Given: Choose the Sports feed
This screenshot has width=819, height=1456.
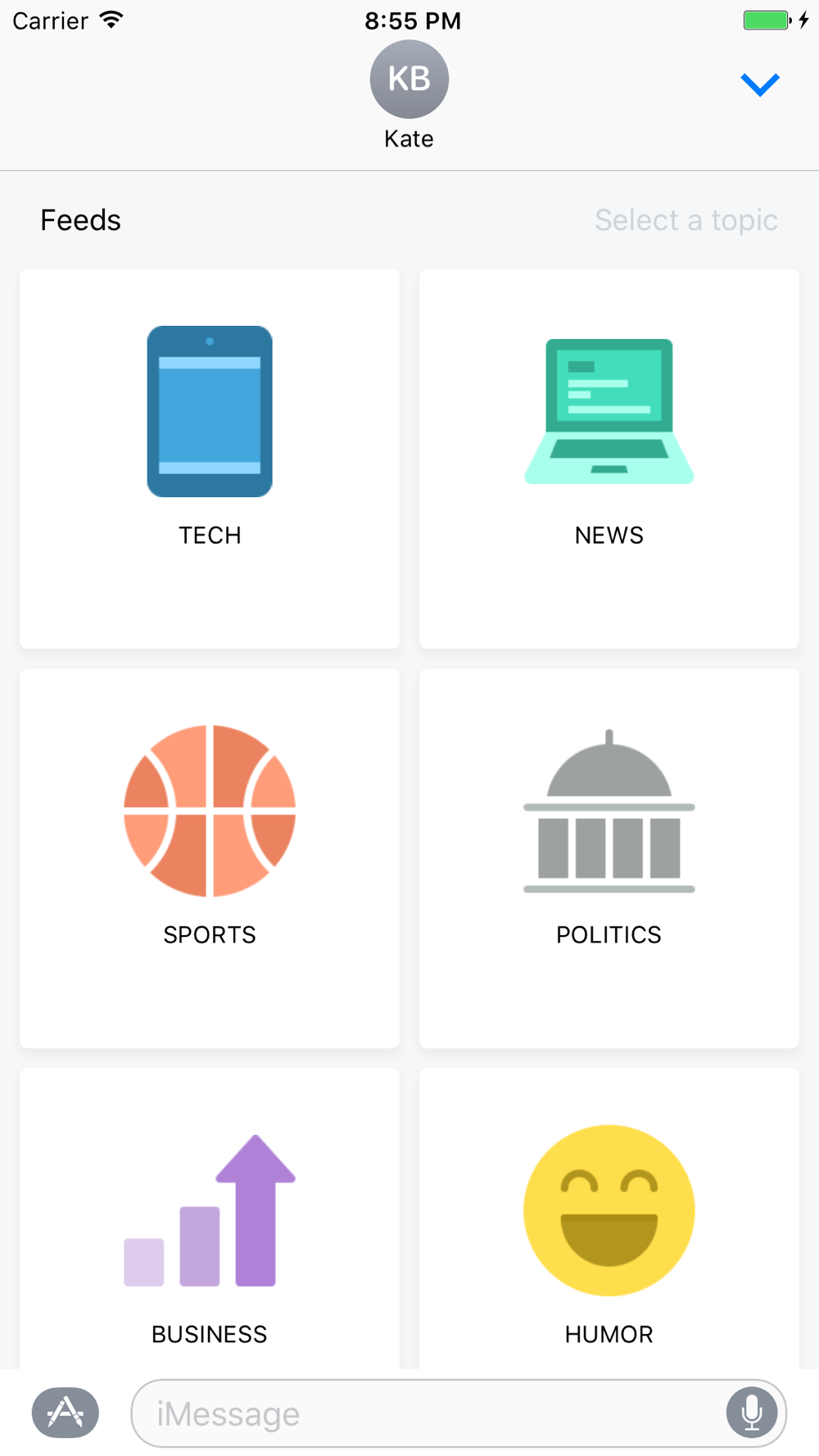Looking at the screenshot, I should point(210,858).
